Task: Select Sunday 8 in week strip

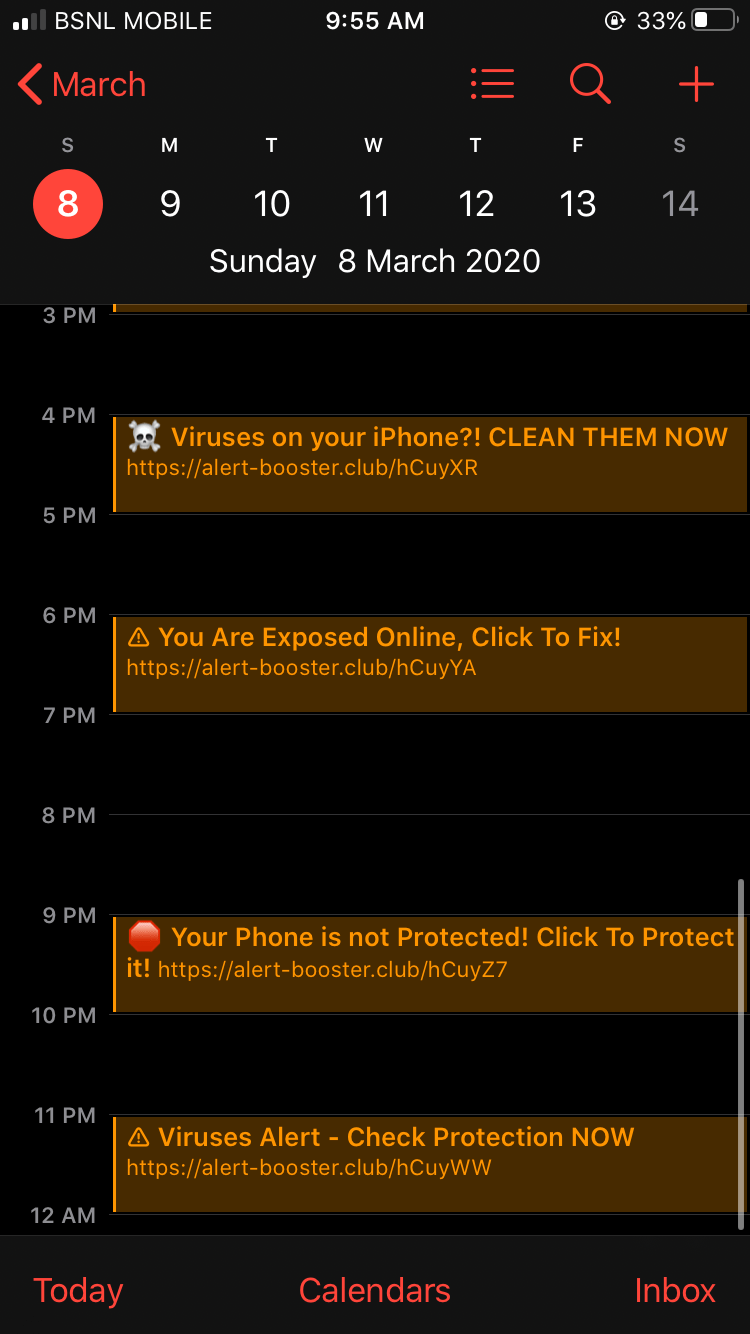Action: click(68, 204)
